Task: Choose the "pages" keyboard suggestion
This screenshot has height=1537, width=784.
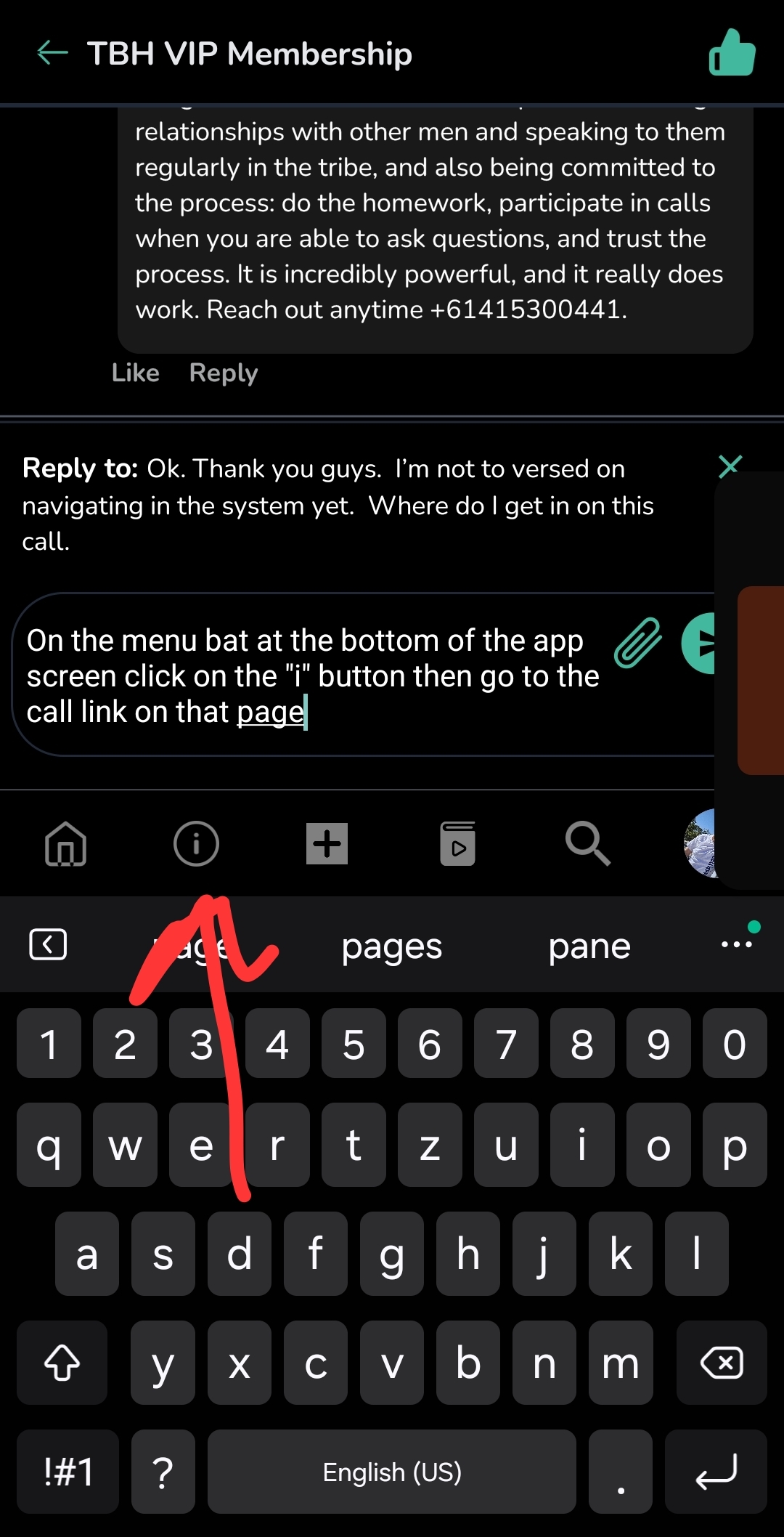Action: point(392,946)
